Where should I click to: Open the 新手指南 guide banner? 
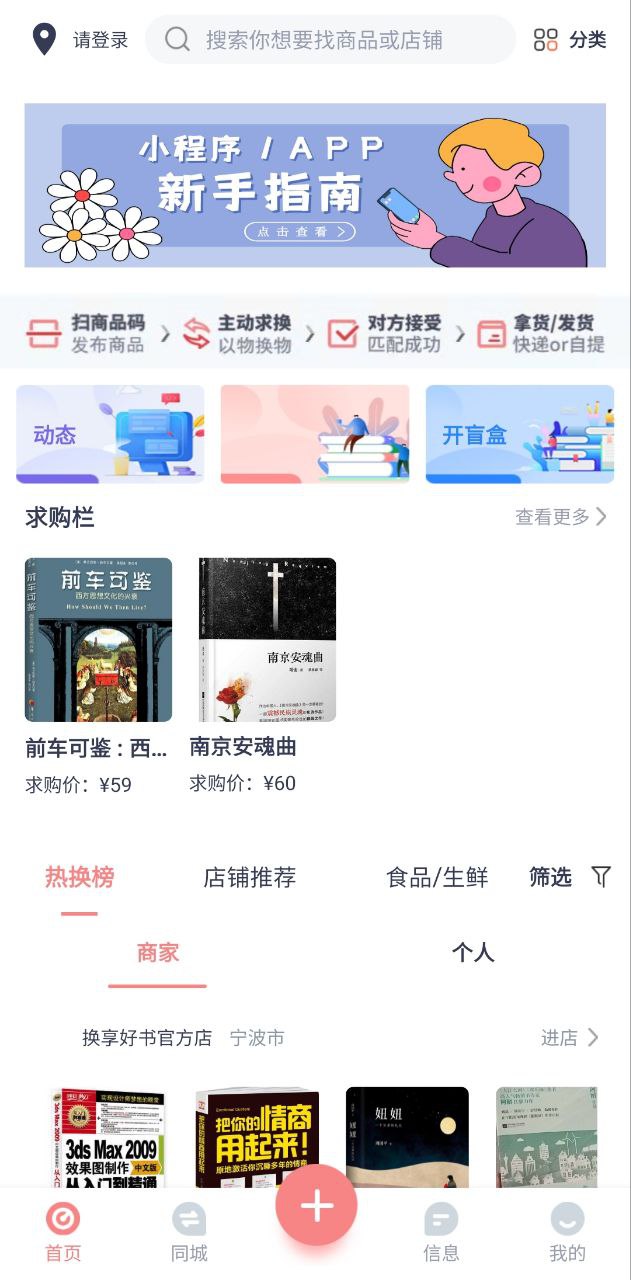[x=315, y=185]
